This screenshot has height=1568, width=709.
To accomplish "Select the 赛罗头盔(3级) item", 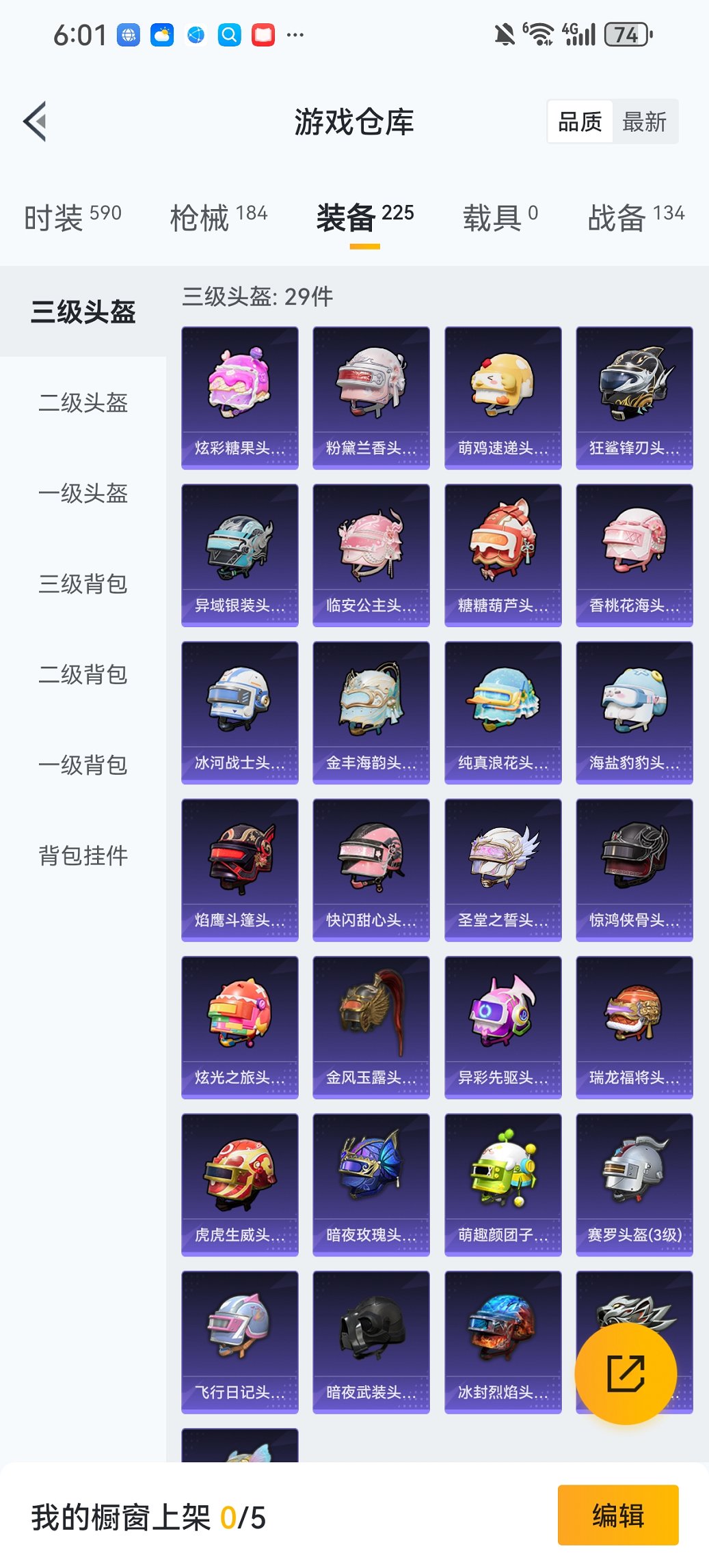I will (x=634, y=1184).
